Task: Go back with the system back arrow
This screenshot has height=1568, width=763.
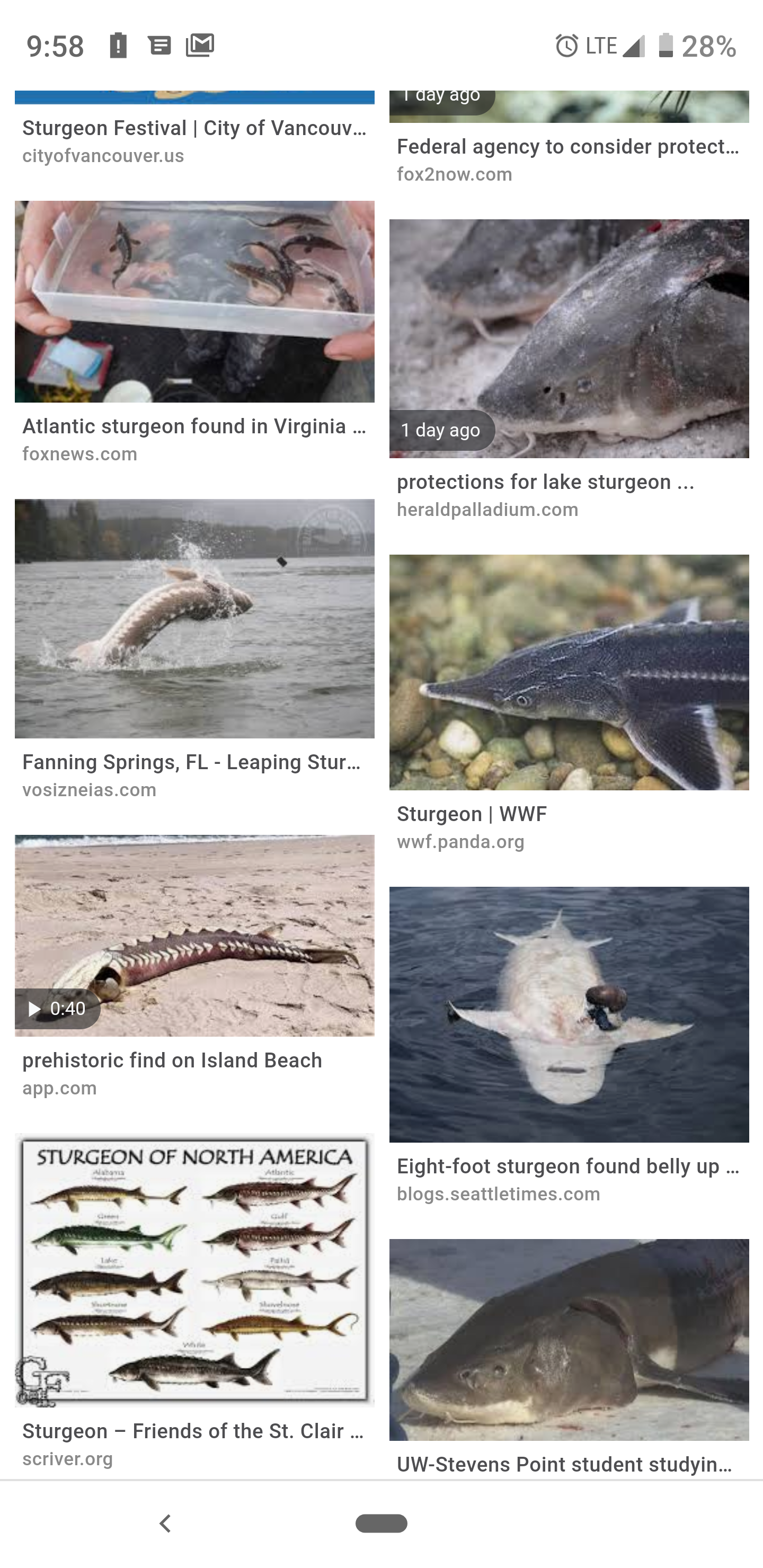Action: pyautogui.click(x=165, y=1523)
